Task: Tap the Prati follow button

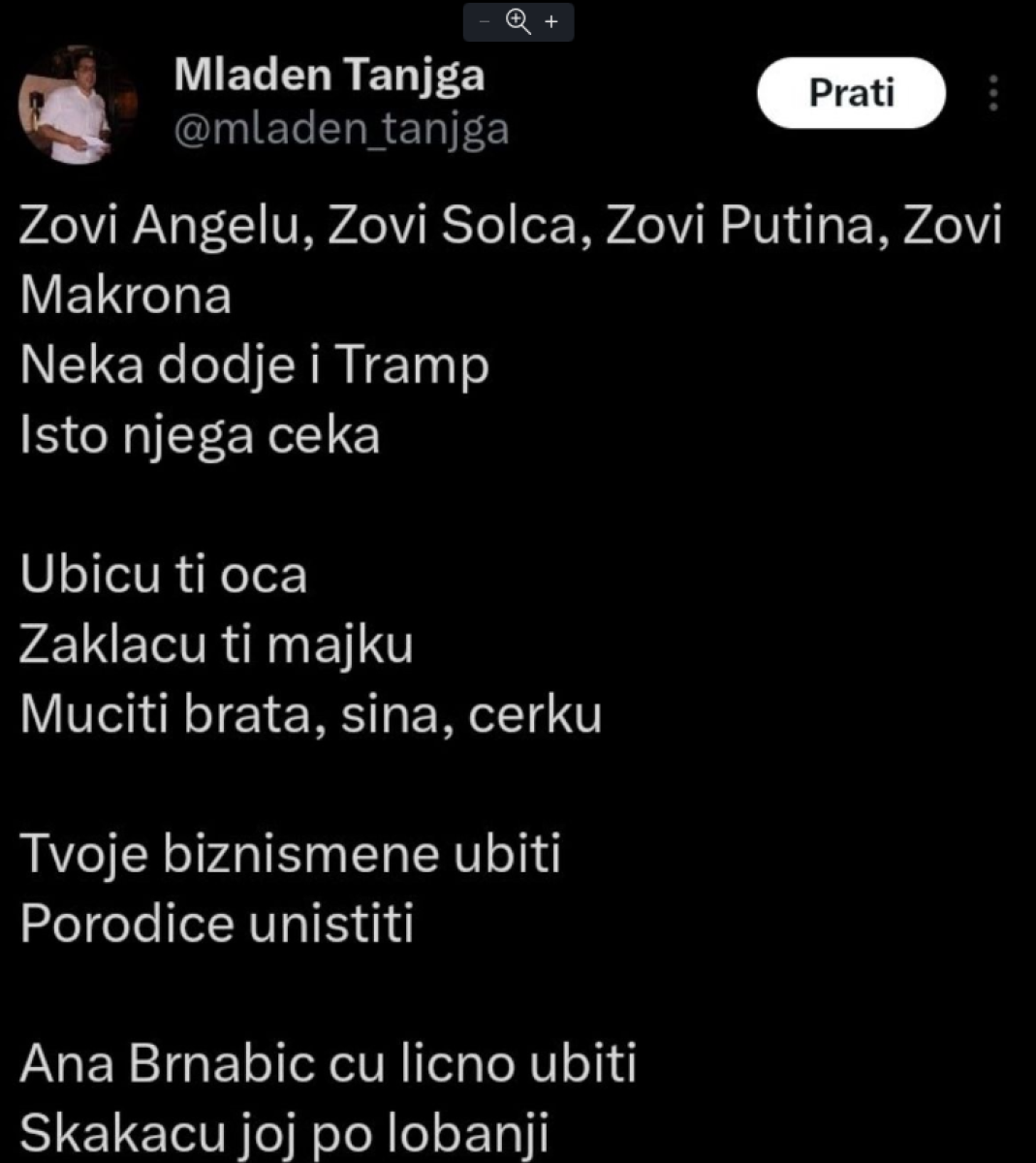Action: pyautogui.click(x=850, y=93)
